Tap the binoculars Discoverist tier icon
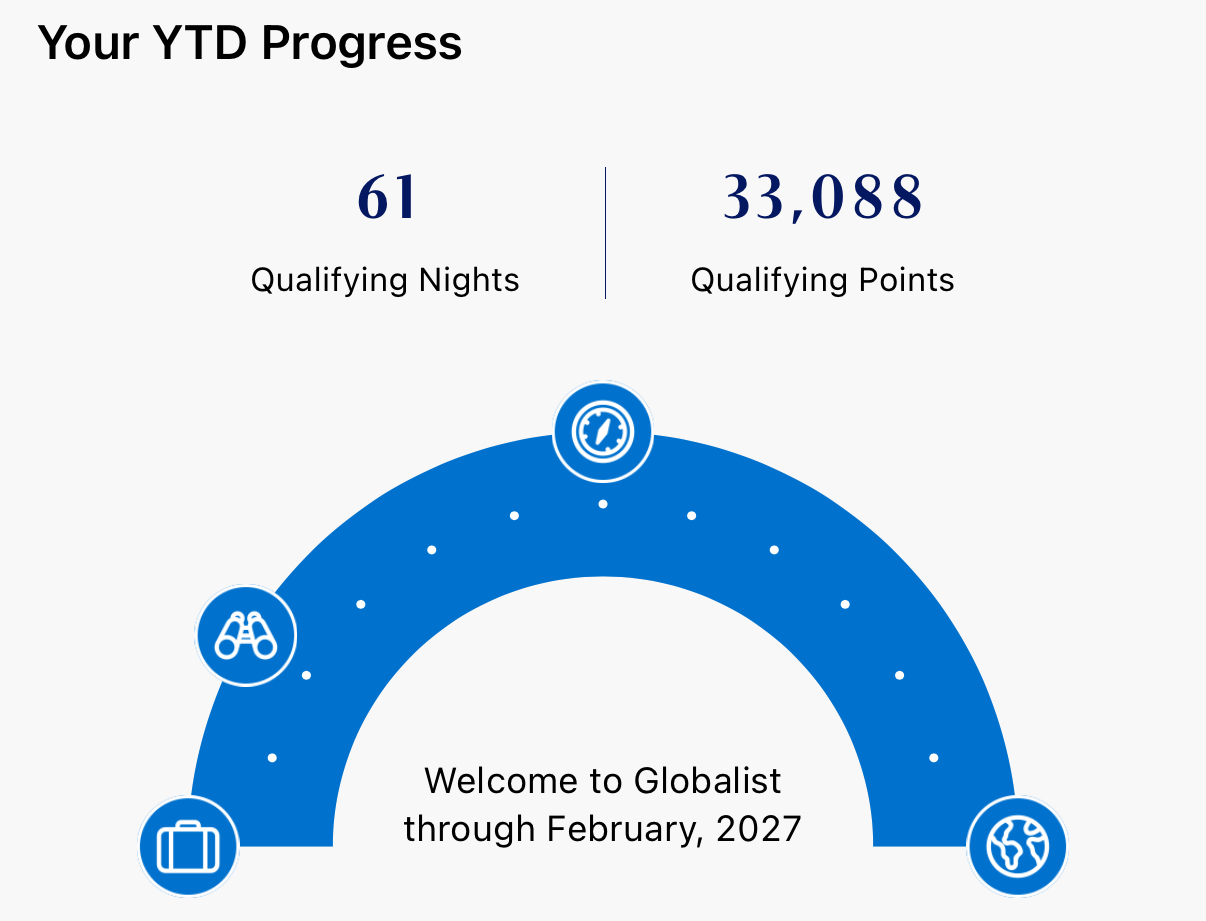This screenshot has width=1206, height=921. [x=246, y=636]
